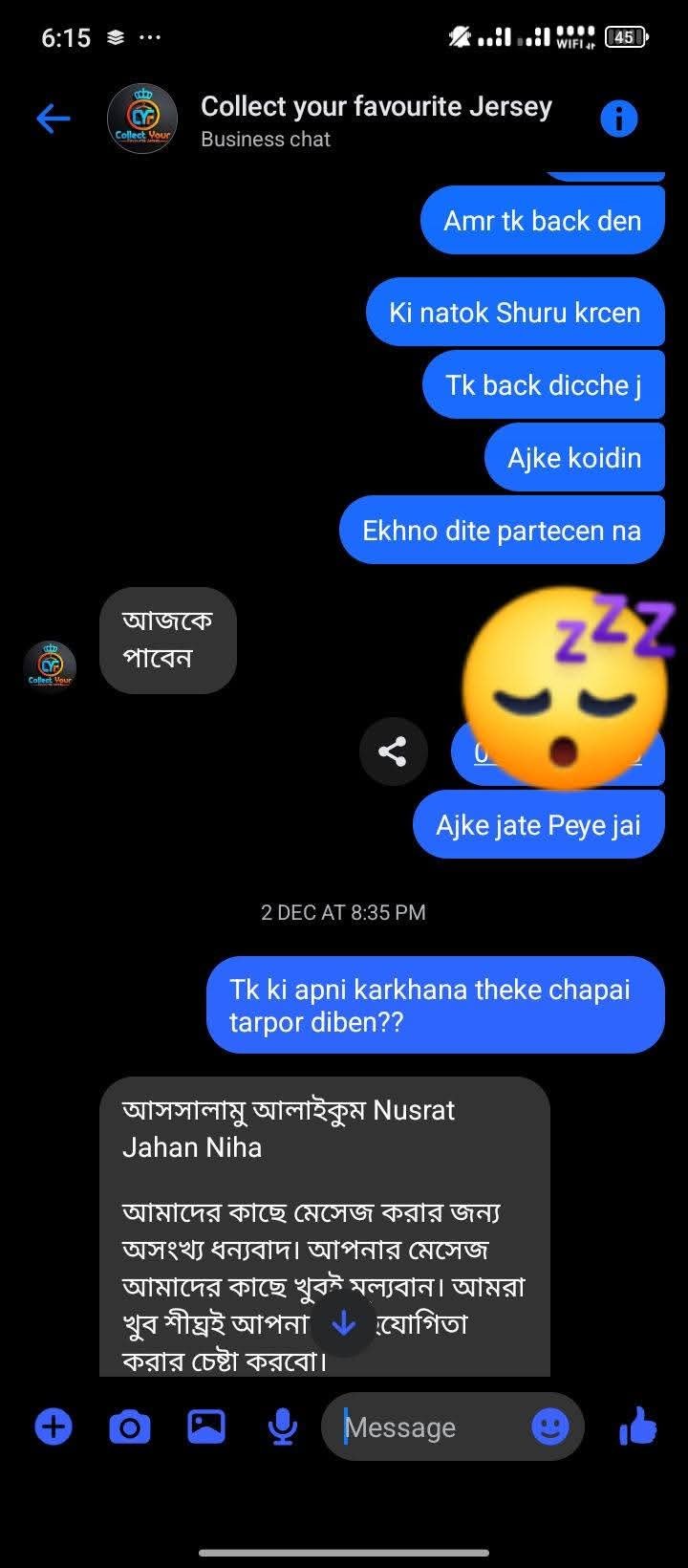The width and height of the screenshot is (688, 1568).
Task: Record a voice message
Action: 282,1427
